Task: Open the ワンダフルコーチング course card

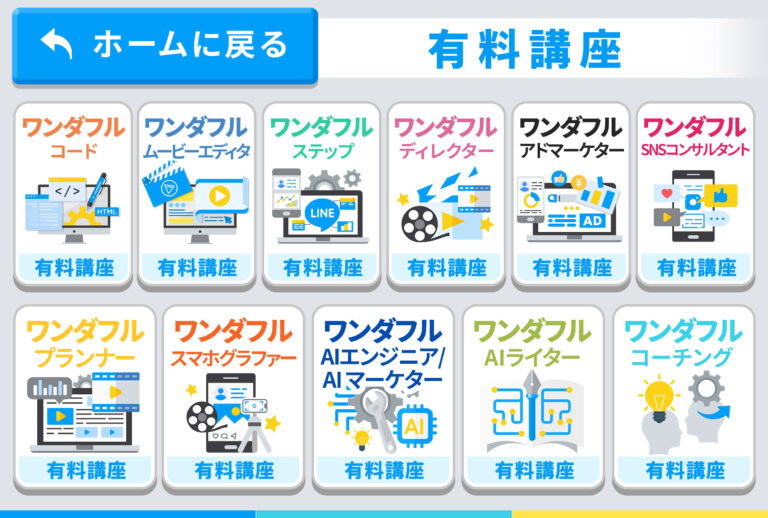Action: (x=683, y=398)
